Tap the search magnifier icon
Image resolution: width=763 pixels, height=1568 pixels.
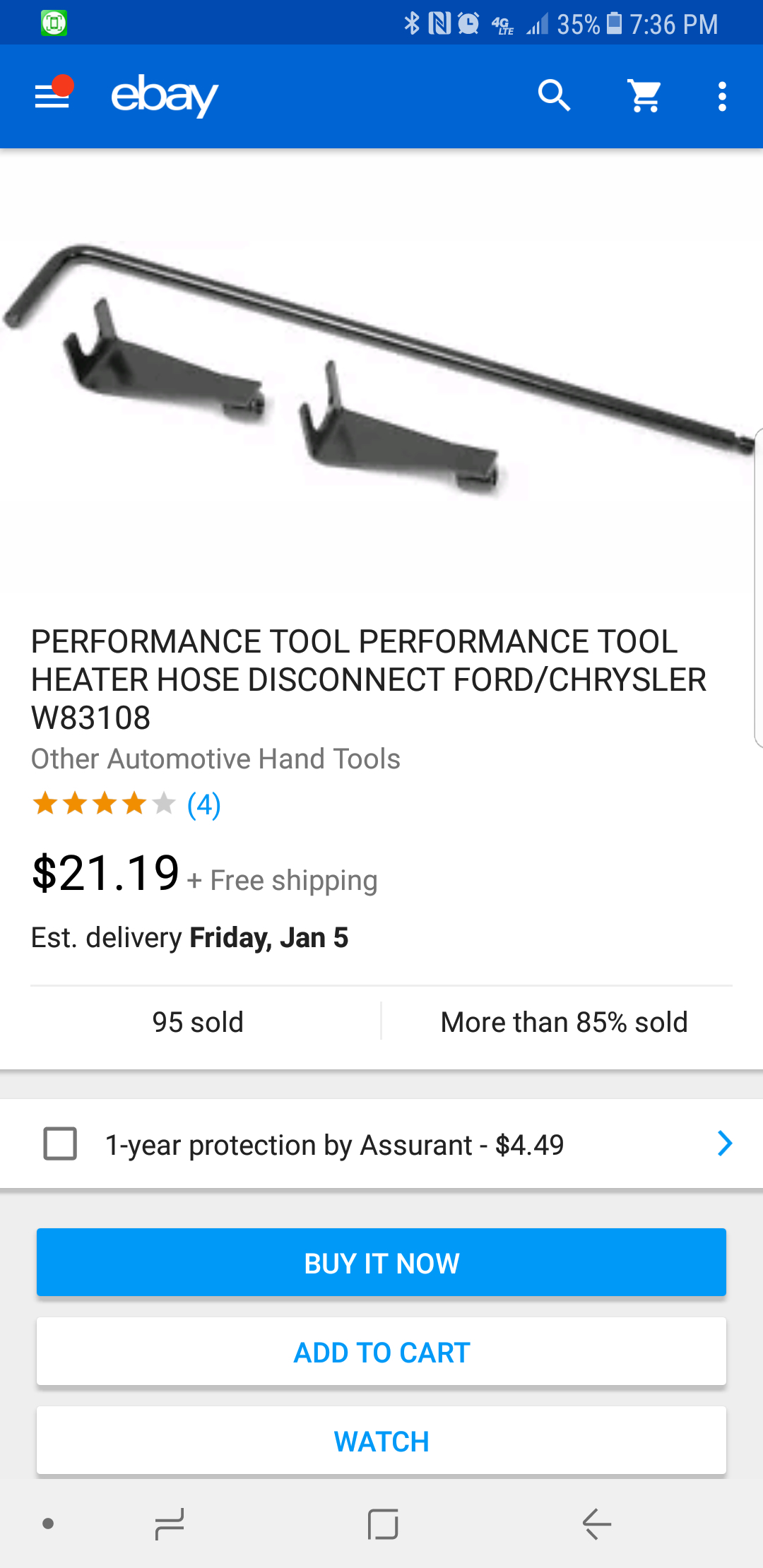tap(554, 96)
